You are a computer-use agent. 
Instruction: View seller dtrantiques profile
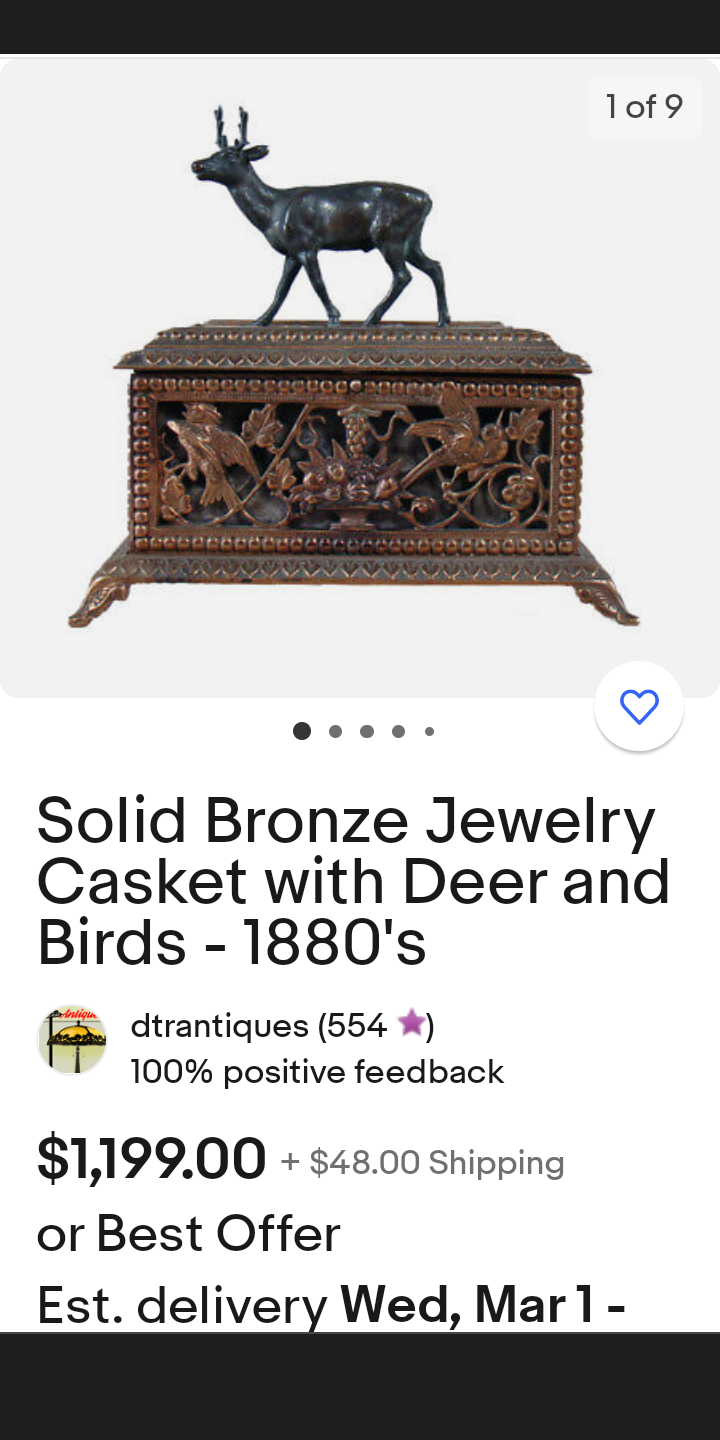tap(220, 1026)
